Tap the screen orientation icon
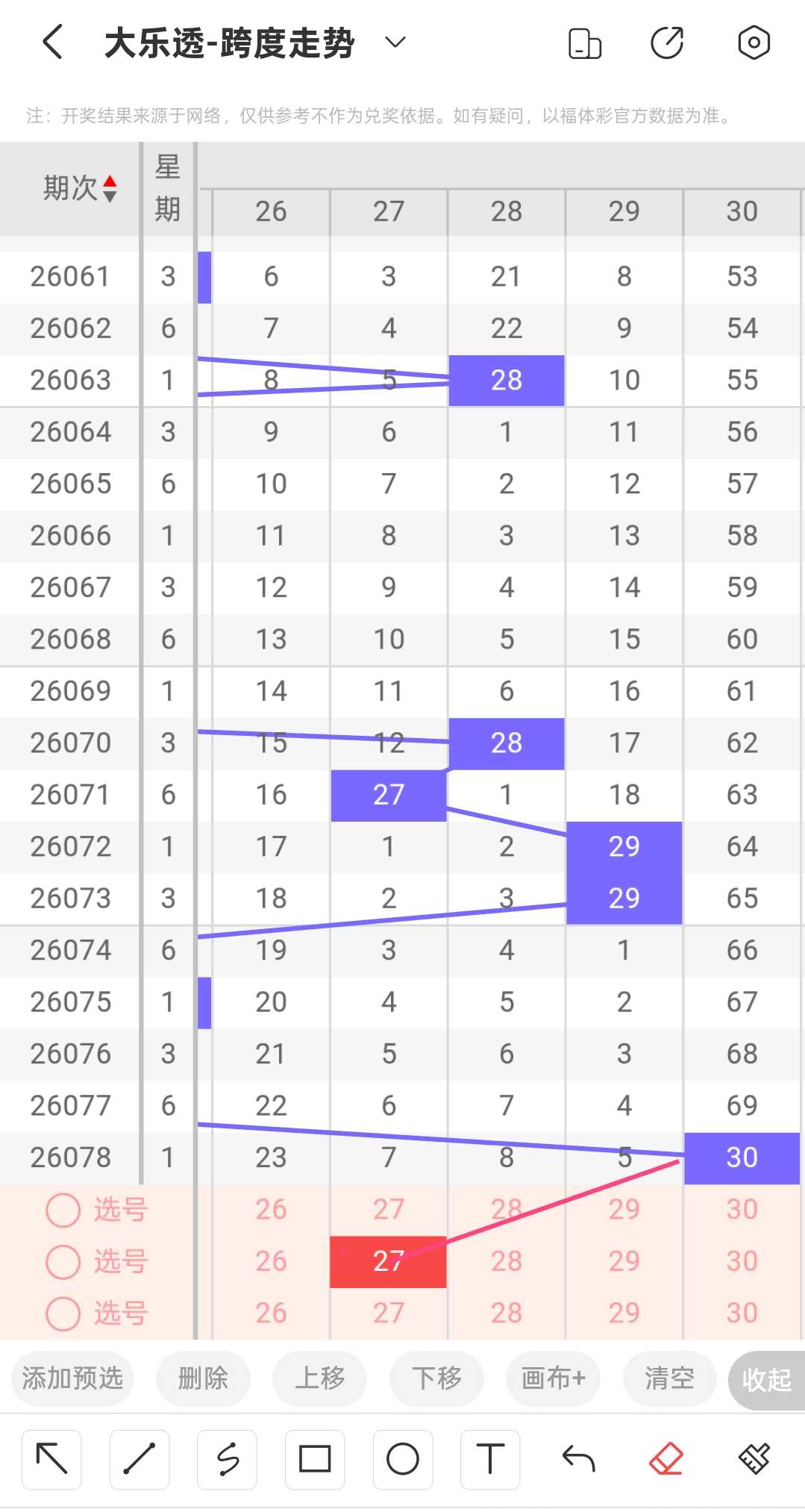The width and height of the screenshot is (805, 1512). 584,43
